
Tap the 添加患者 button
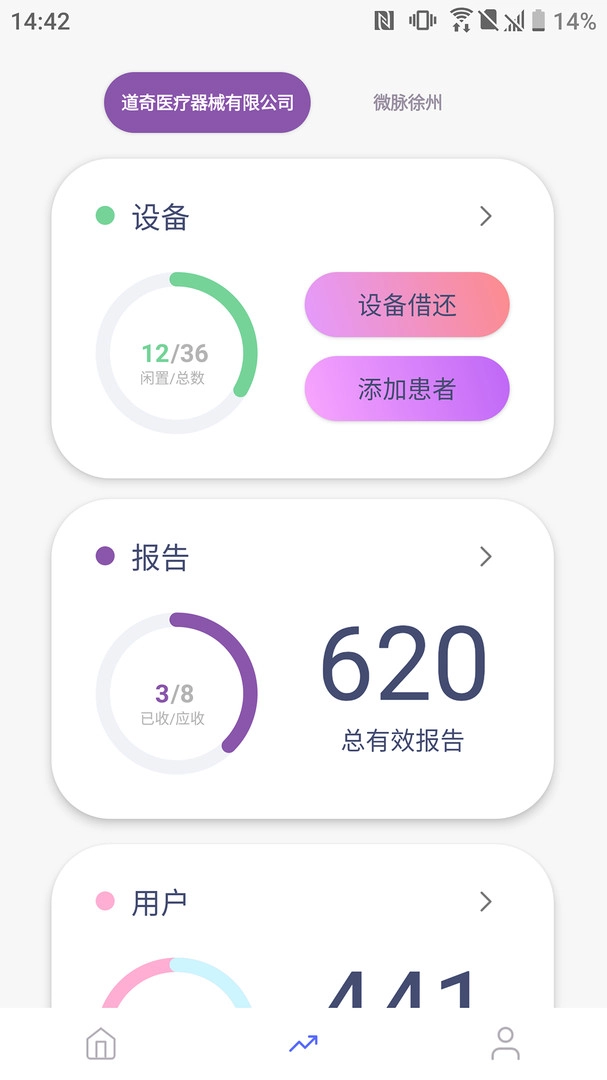pyautogui.click(x=407, y=389)
